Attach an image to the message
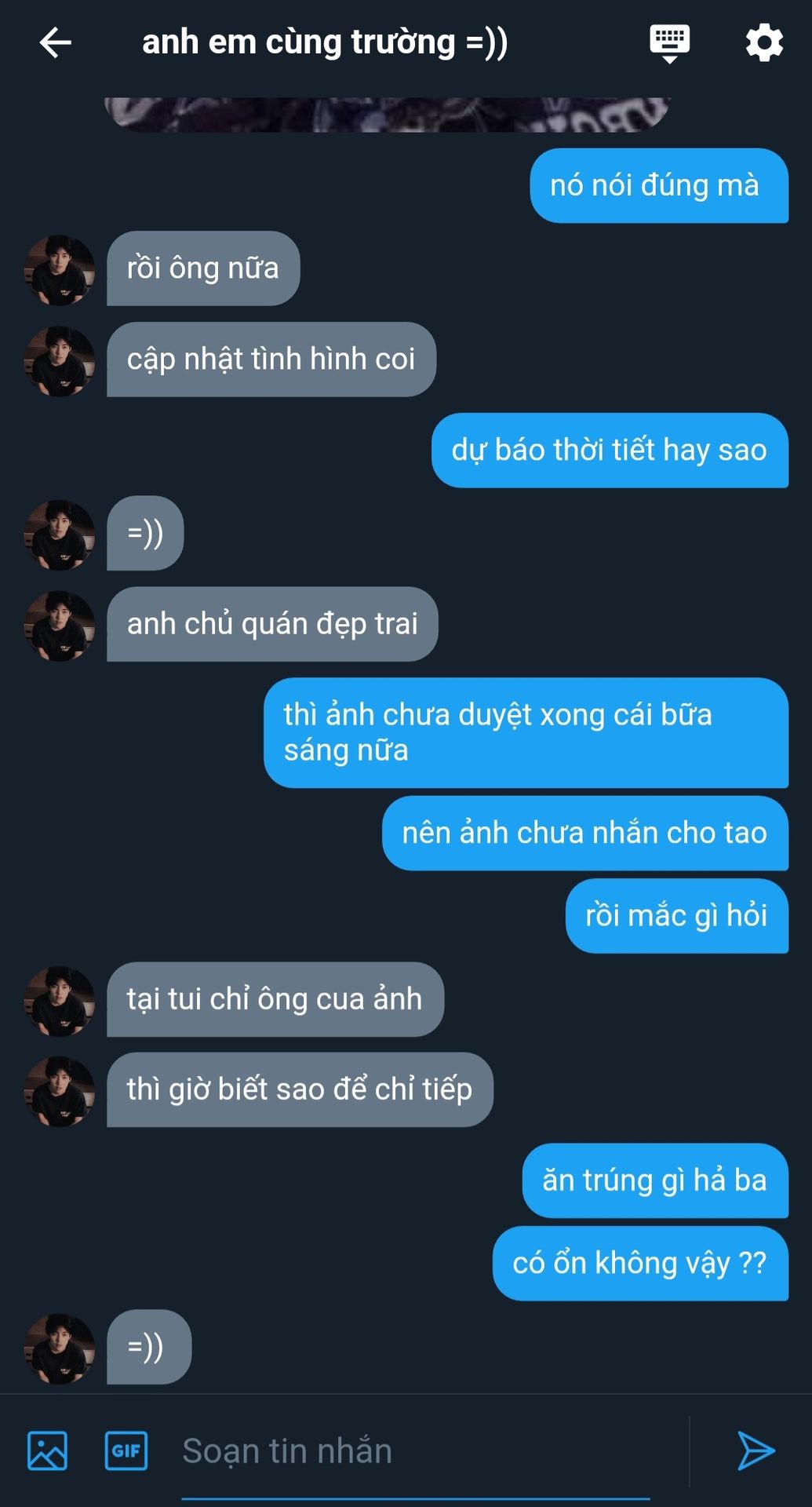Image resolution: width=812 pixels, height=1507 pixels. pyautogui.click(x=47, y=1450)
